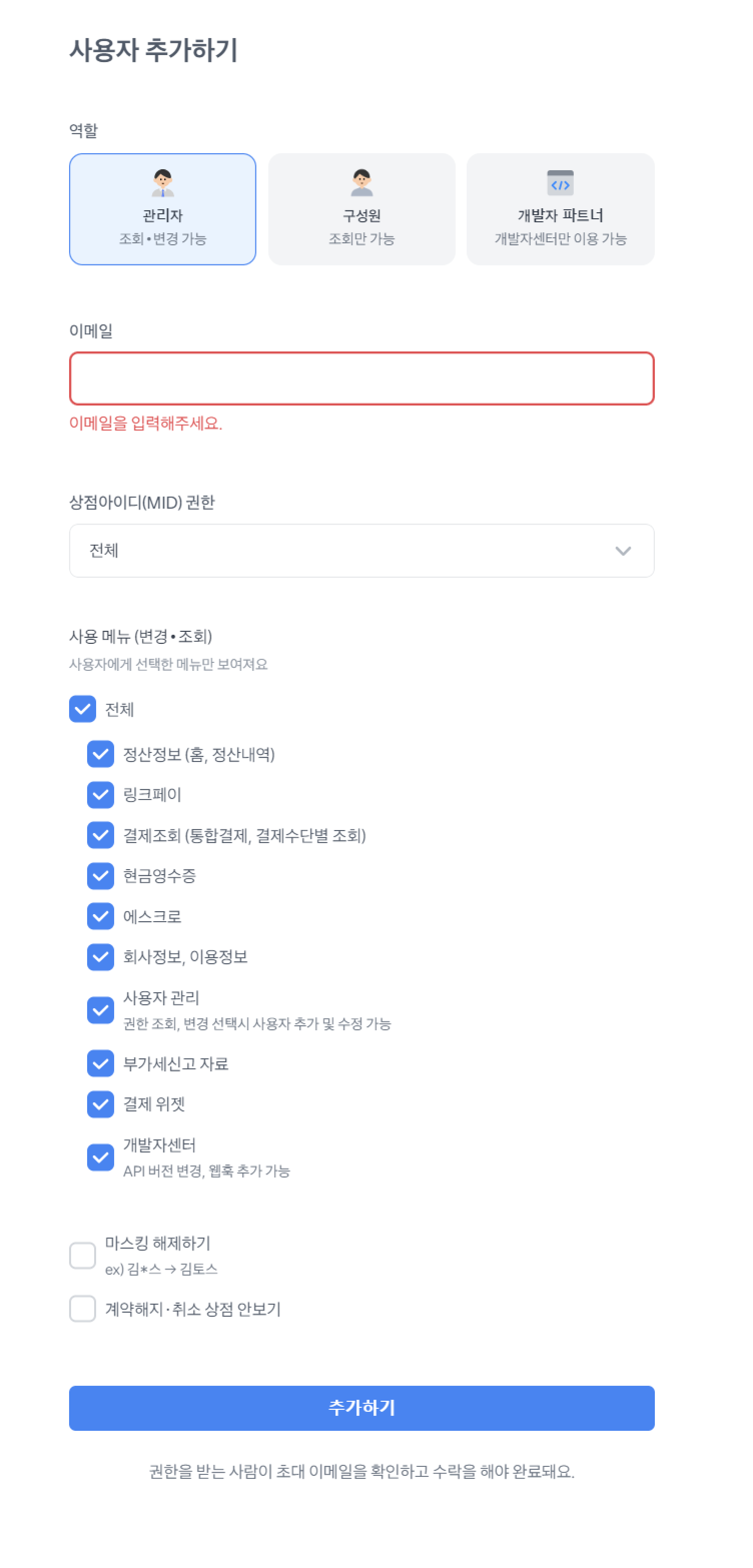Select the 개발자 파트너 role
Screen dimensions: 753x1568
[560, 209]
